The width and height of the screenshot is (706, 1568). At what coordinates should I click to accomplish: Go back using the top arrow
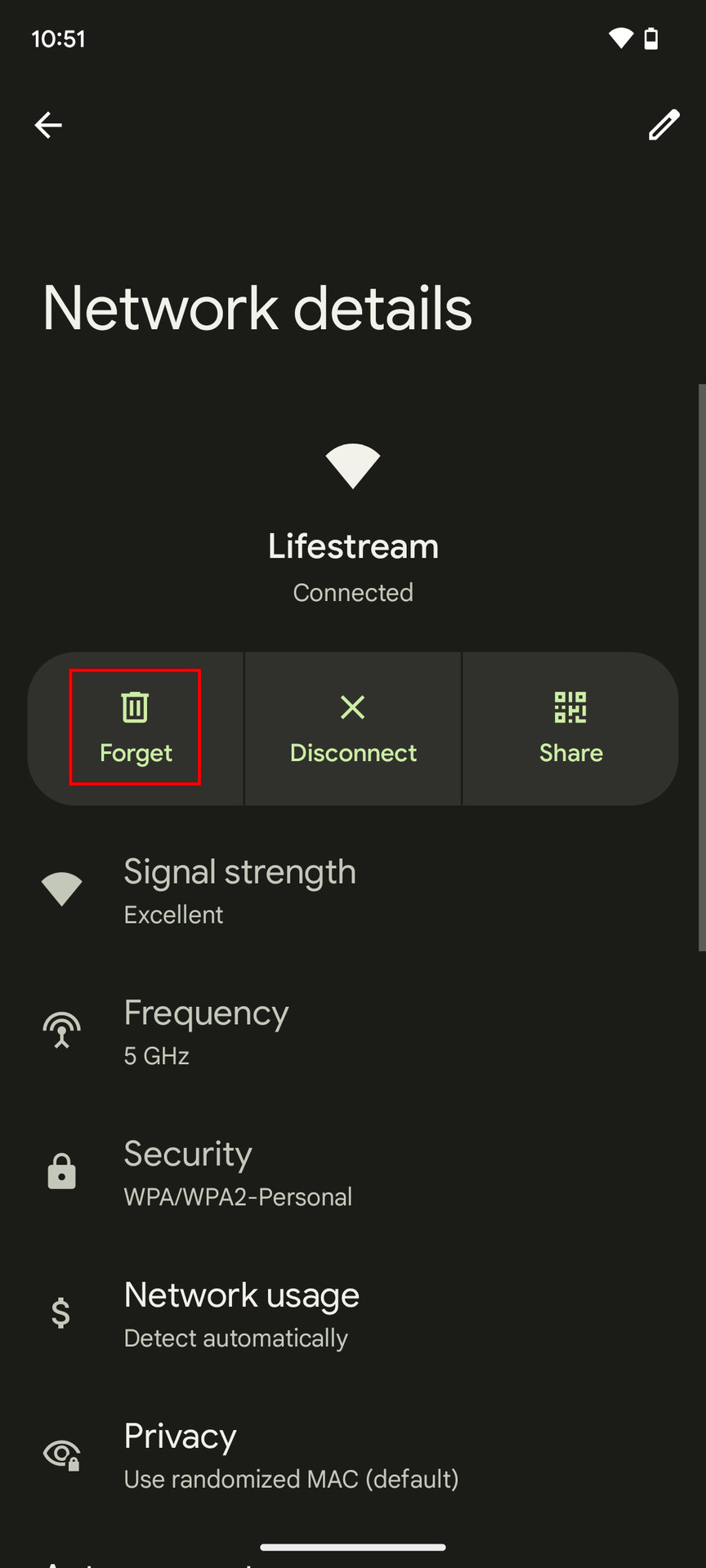(48, 125)
